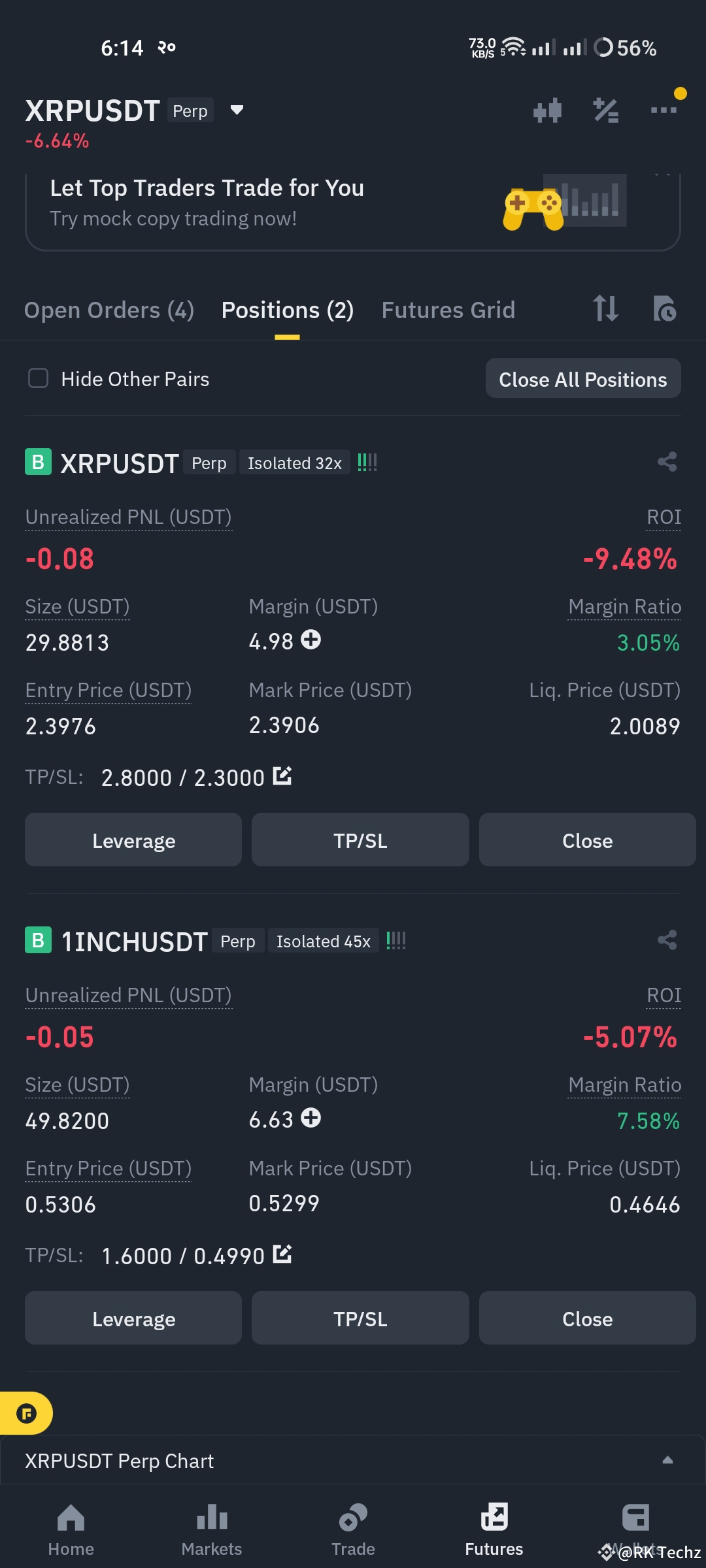
Task: Tap the yellow Binance floating logo
Action: 27,1413
